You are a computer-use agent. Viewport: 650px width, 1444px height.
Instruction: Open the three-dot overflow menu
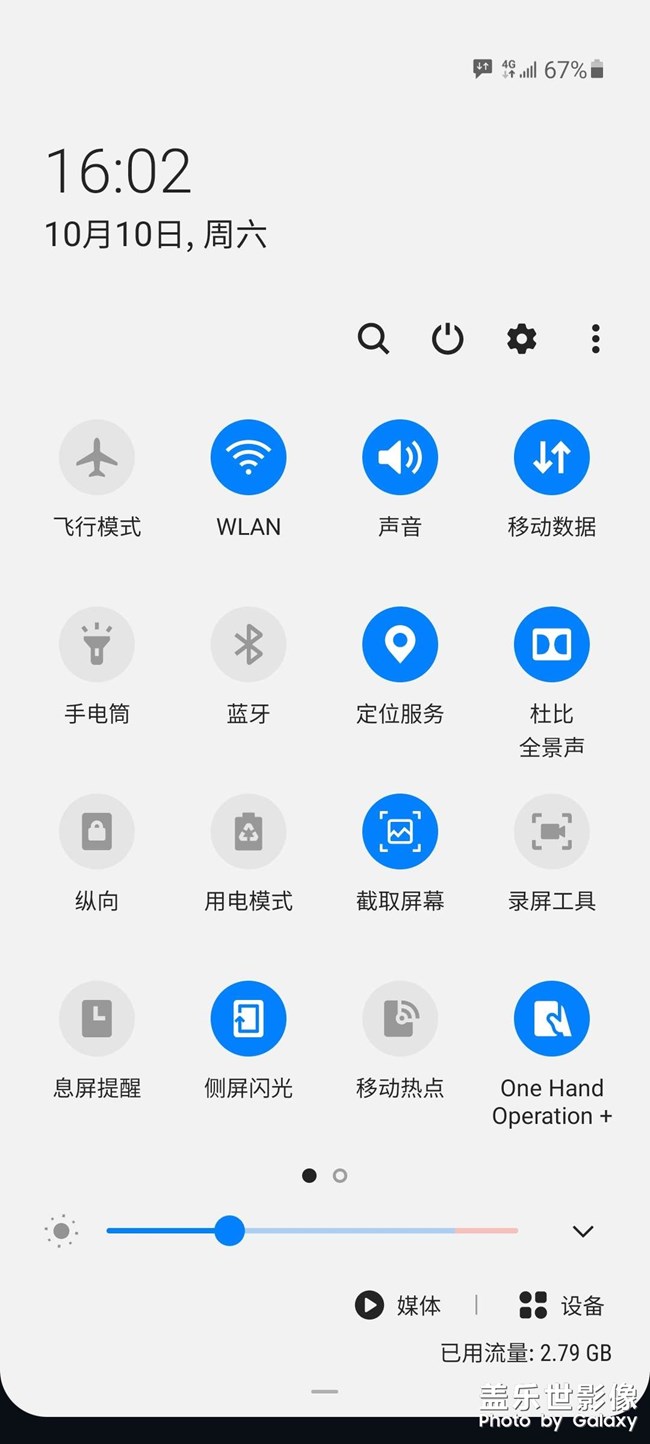coord(595,339)
